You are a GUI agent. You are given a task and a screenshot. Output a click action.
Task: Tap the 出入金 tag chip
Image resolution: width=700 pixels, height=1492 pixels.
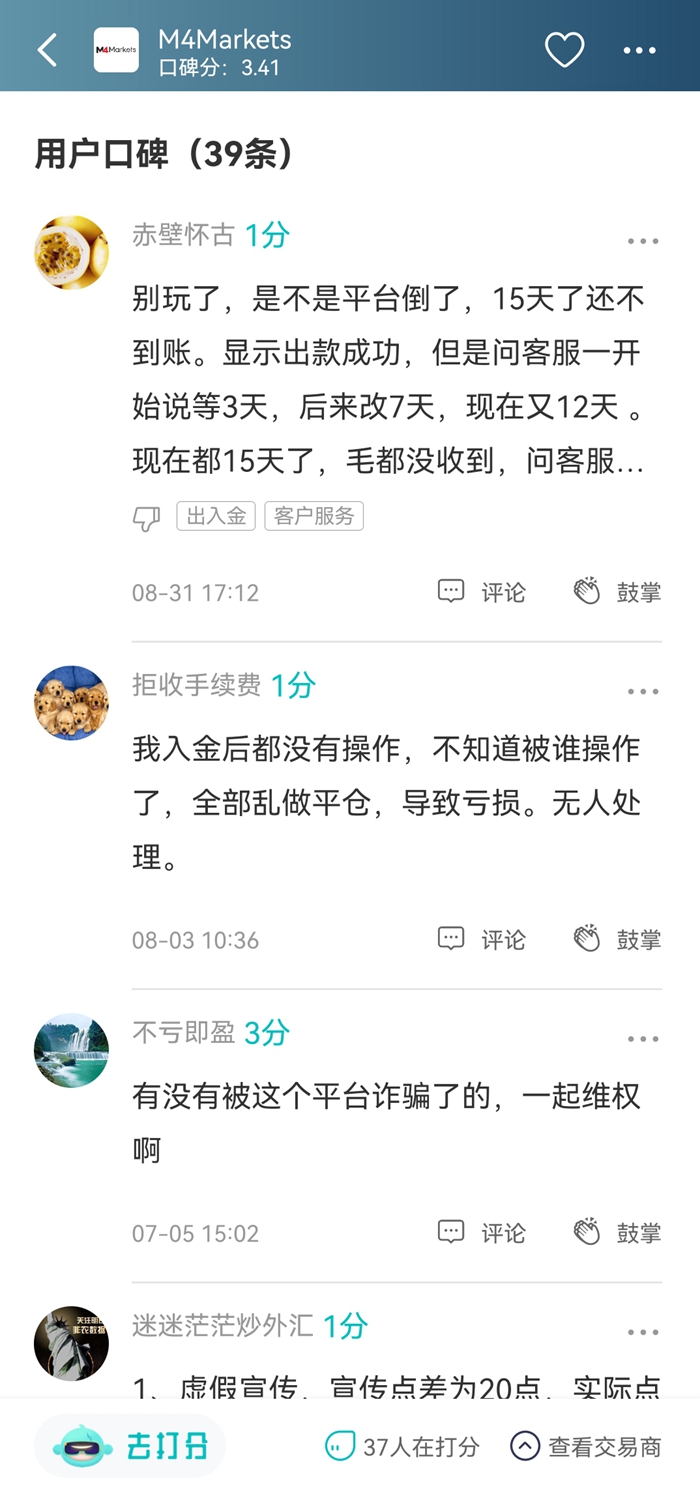pos(216,516)
